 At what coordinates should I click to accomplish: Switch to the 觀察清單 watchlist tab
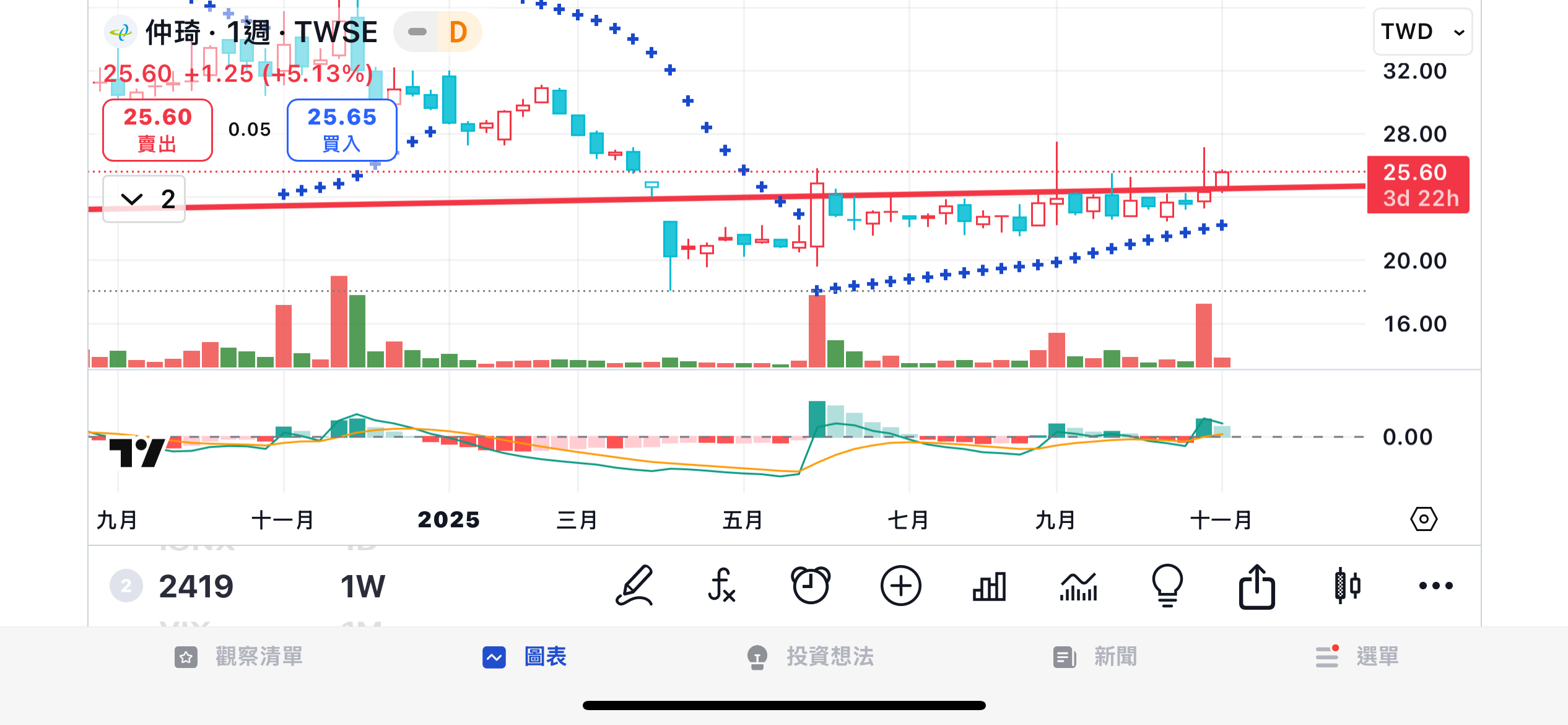[238, 657]
